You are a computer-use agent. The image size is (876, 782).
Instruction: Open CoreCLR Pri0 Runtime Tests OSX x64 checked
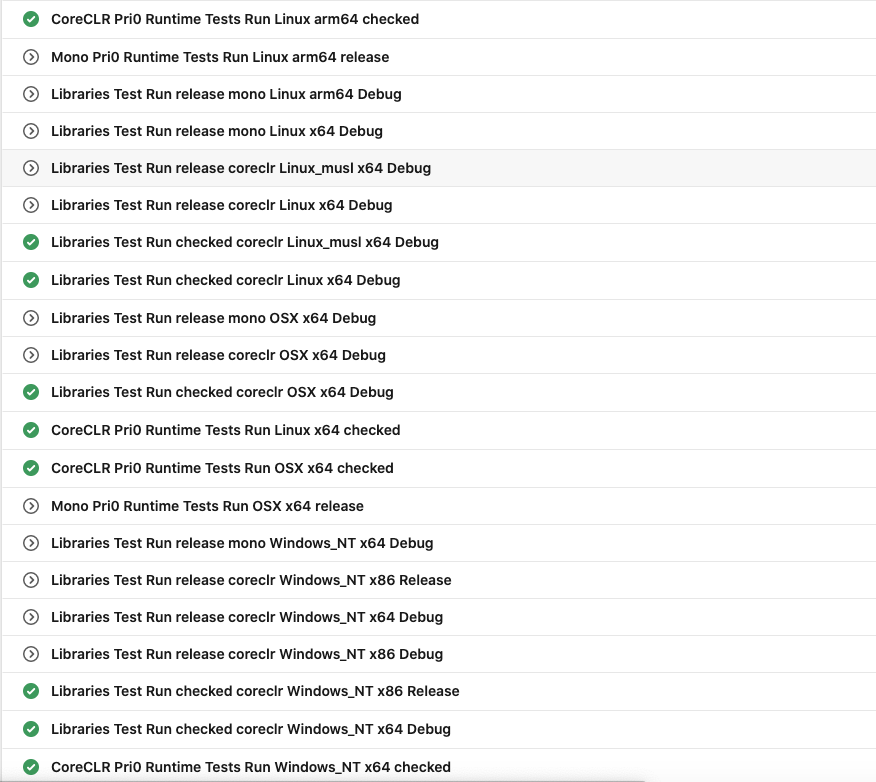222,468
